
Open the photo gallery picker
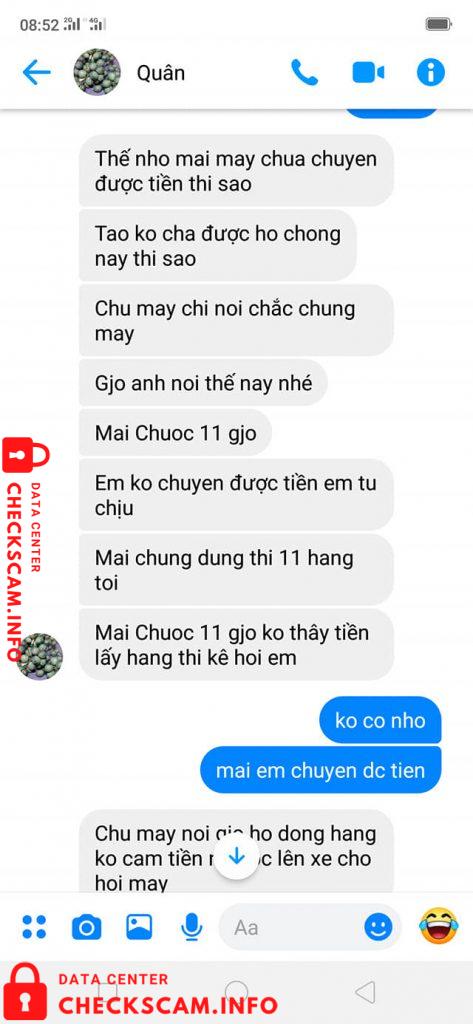[139, 927]
